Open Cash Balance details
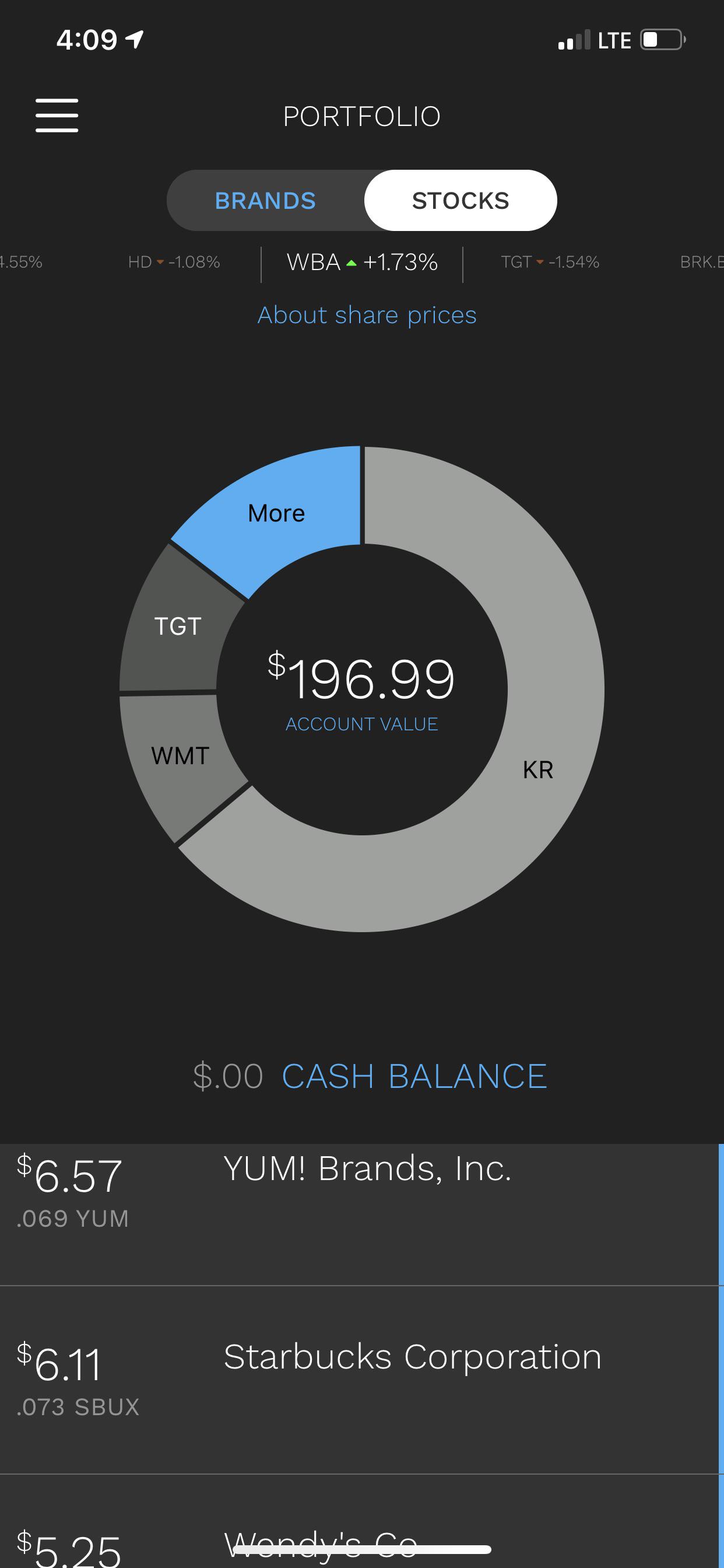This screenshot has height=1568, width=724. pos(414,1076)
